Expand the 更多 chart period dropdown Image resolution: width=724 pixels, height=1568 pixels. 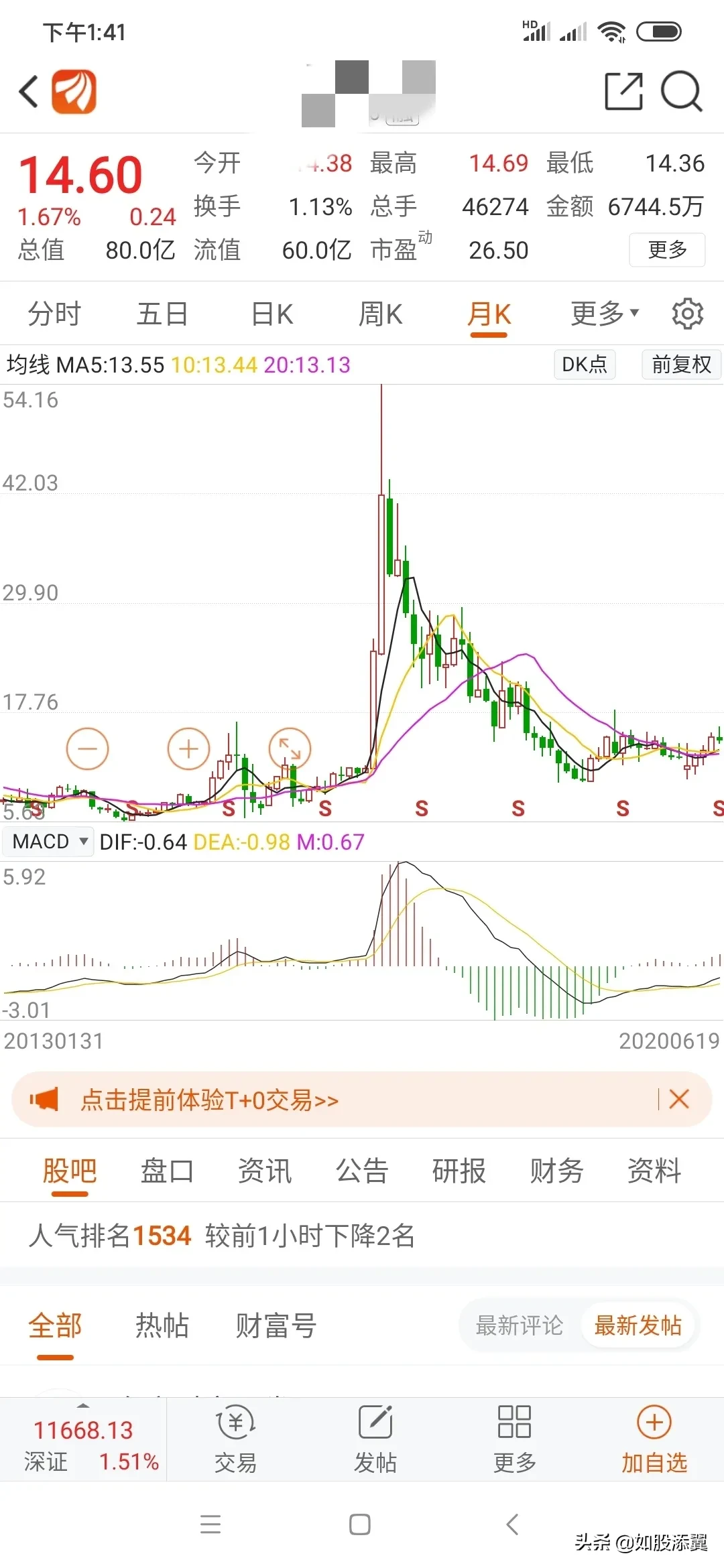click(605, 313)
